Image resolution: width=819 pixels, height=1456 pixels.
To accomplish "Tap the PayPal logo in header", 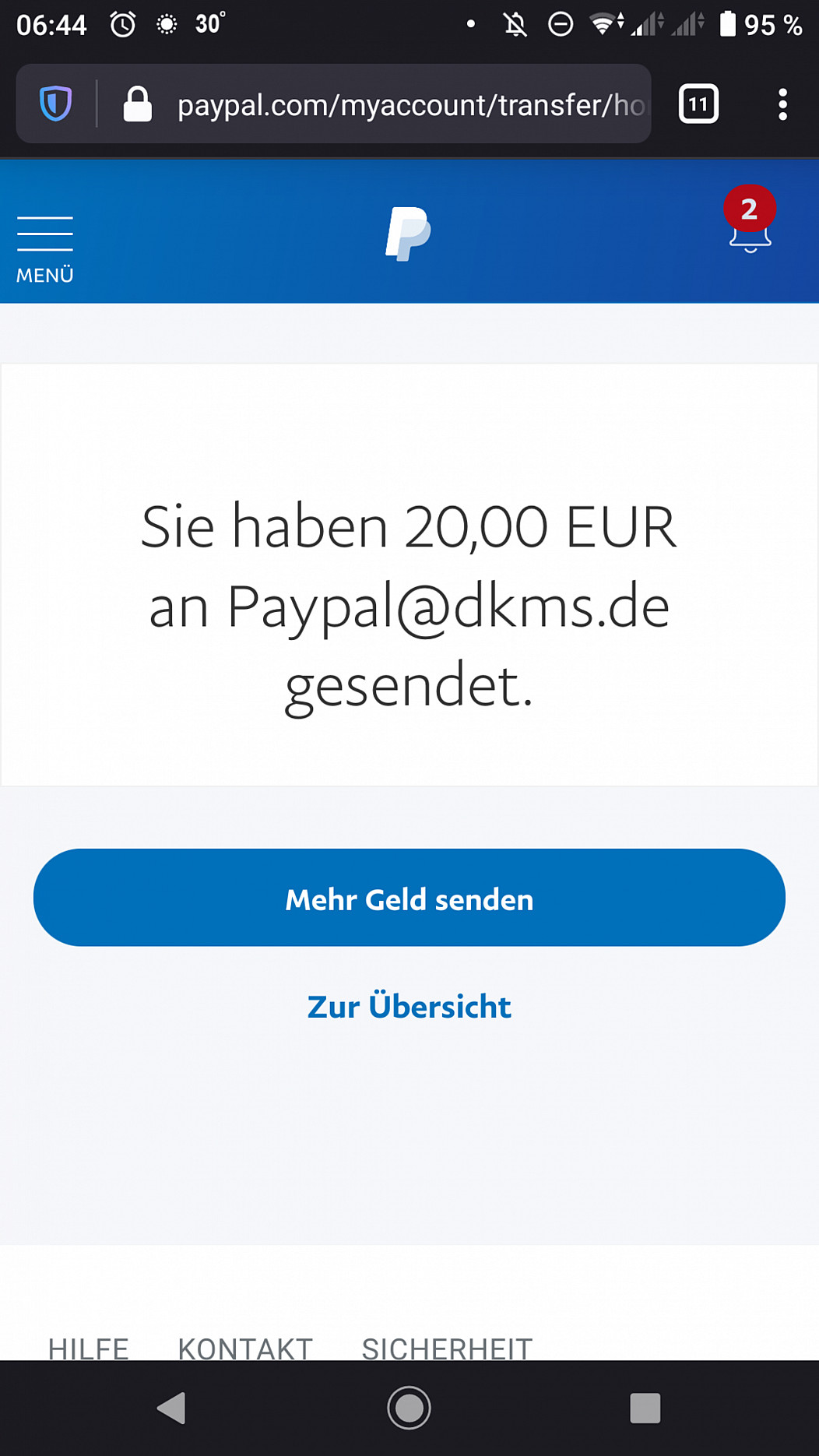I will (x=408, y=234).
